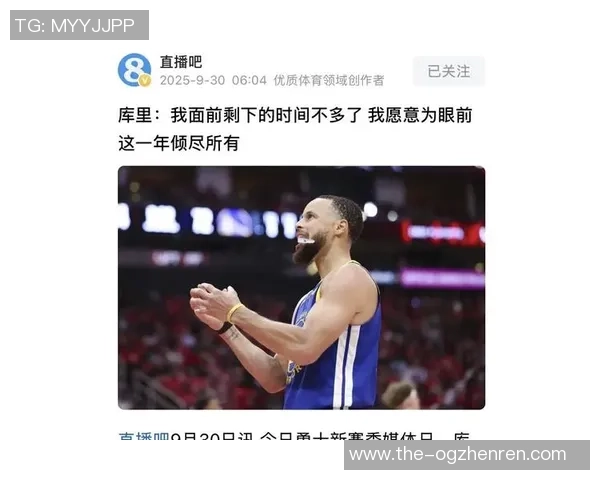600x480 pixels.
Task: Open the article's basketball photo
Action: tap(301, 287)
